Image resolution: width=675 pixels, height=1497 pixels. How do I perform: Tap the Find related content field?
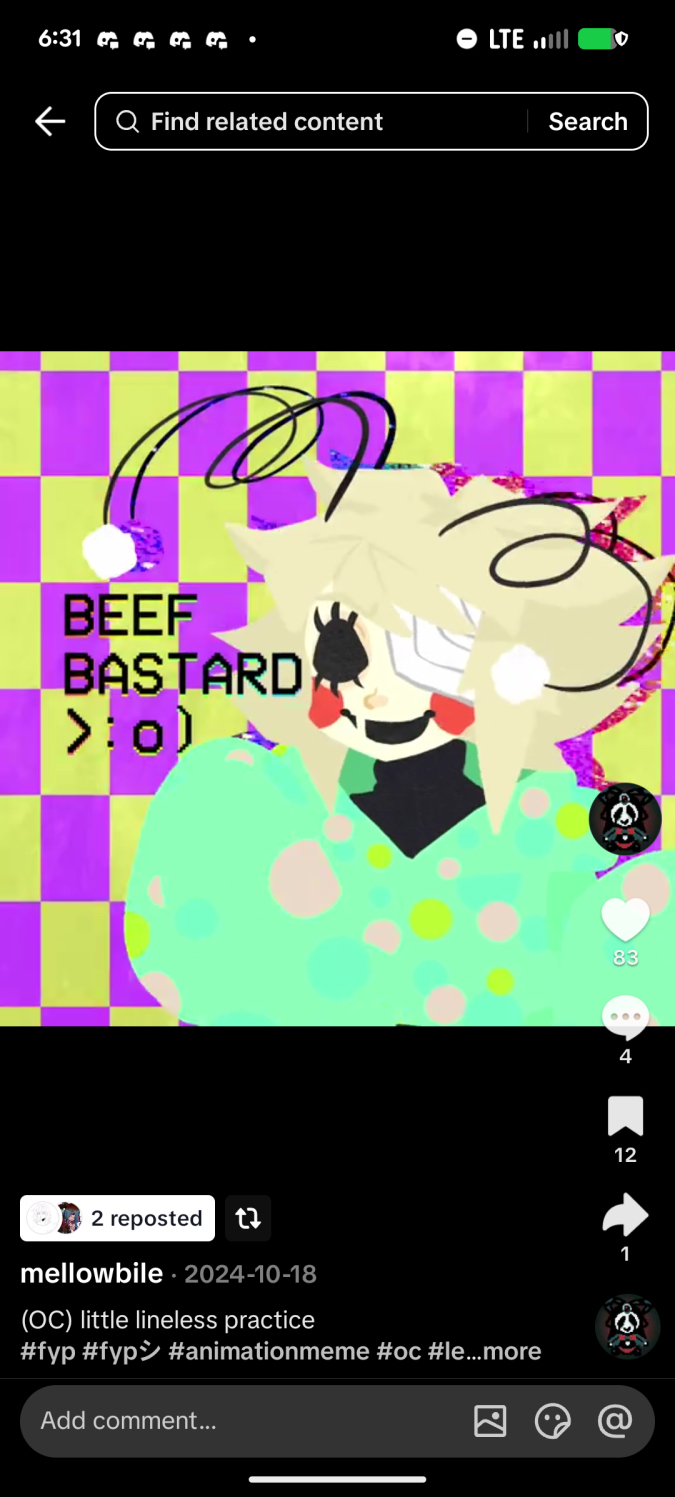tap(310, 122)
